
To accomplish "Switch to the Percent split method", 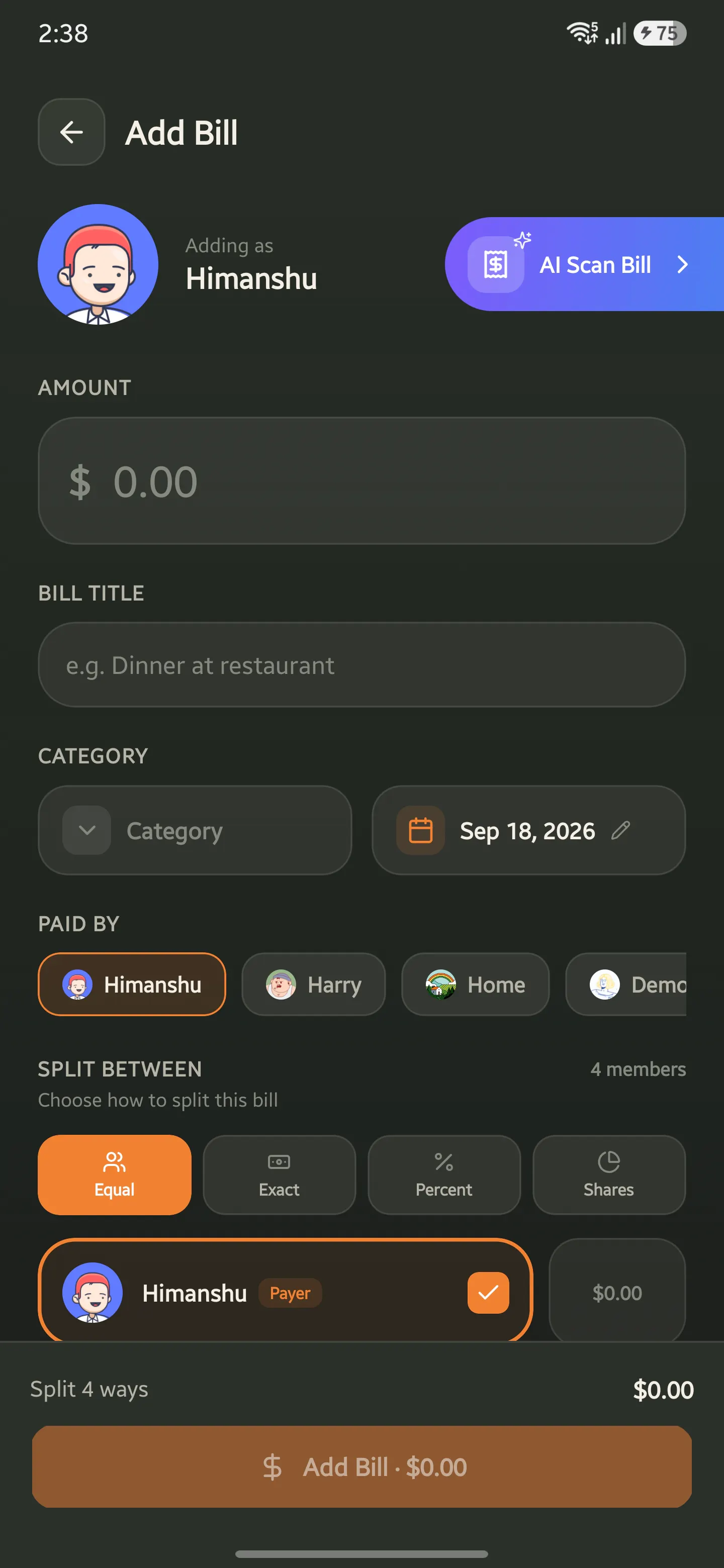I will 444,1175.
